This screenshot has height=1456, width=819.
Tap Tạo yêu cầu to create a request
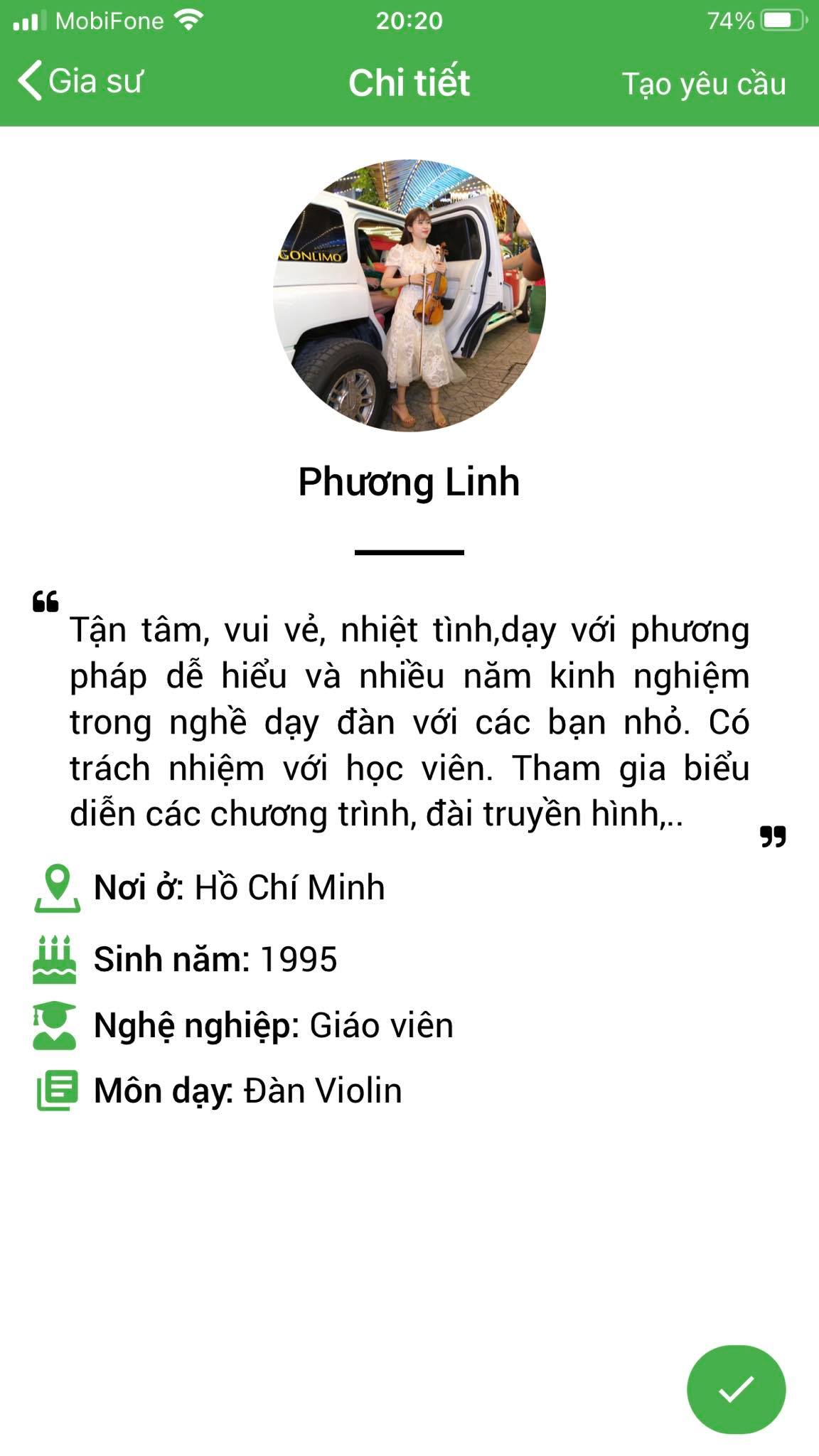pyautogui.click(x=704, y=84)
